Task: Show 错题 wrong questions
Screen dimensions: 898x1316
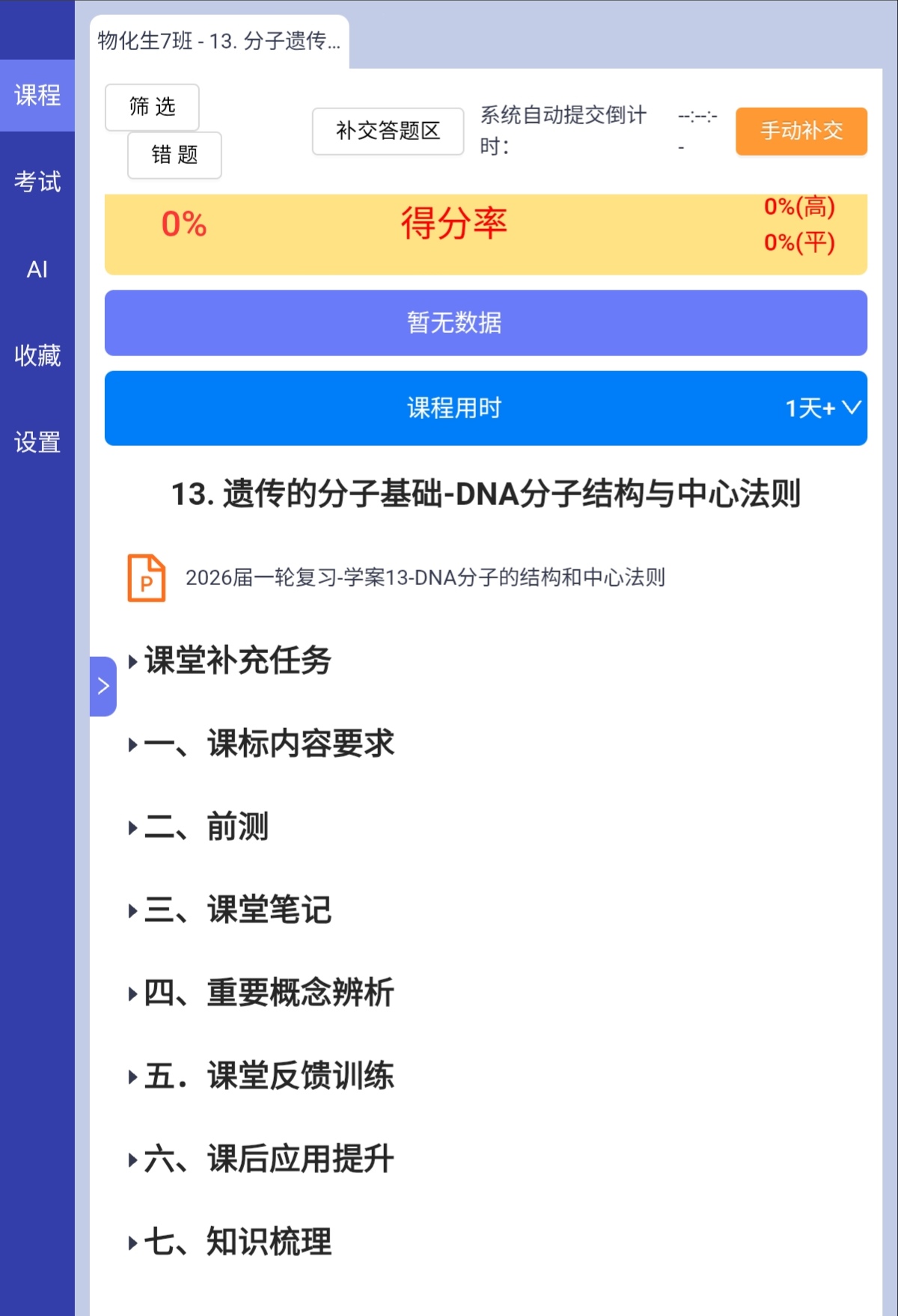Action: (x=174, y=155)
